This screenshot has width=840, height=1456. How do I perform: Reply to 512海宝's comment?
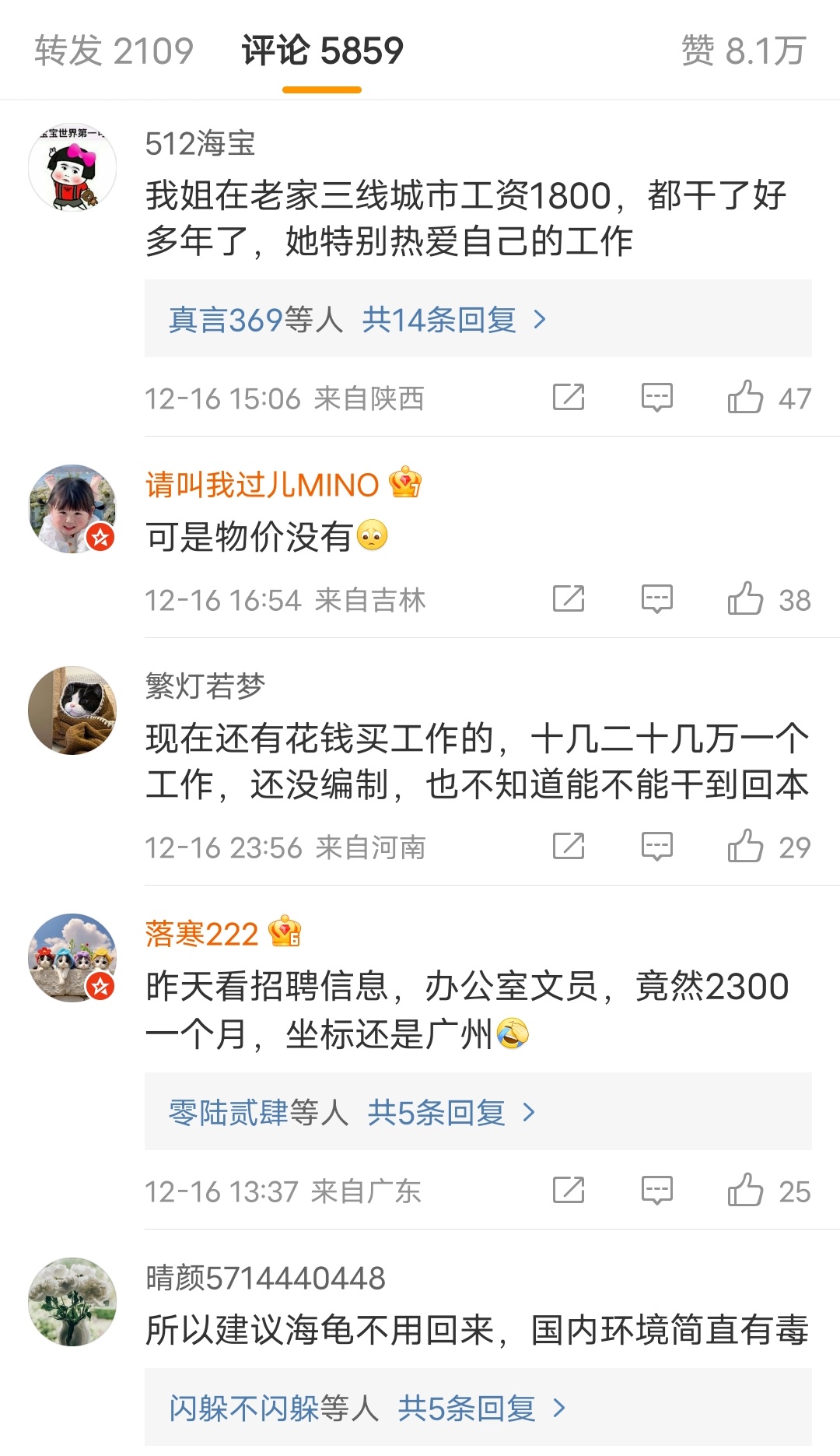coord(656,398)
